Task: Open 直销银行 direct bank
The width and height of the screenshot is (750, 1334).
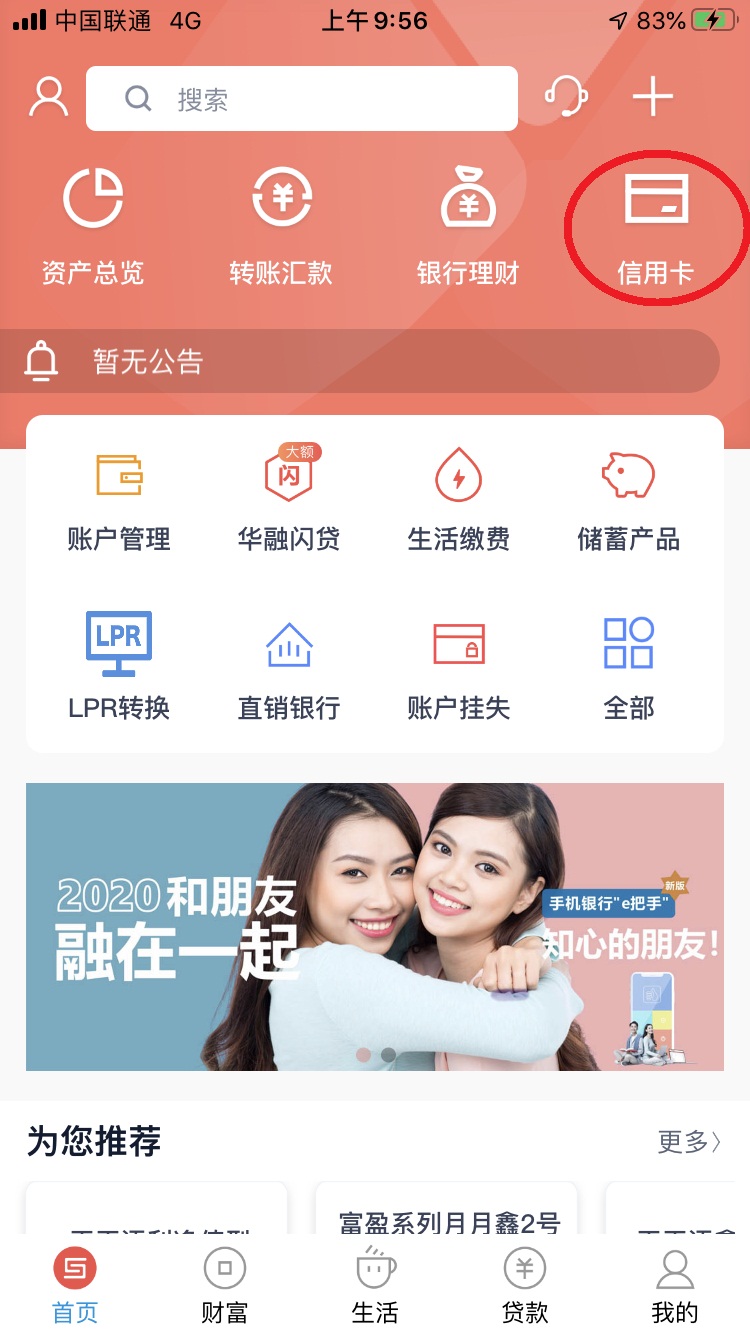Action: point(289,667)
